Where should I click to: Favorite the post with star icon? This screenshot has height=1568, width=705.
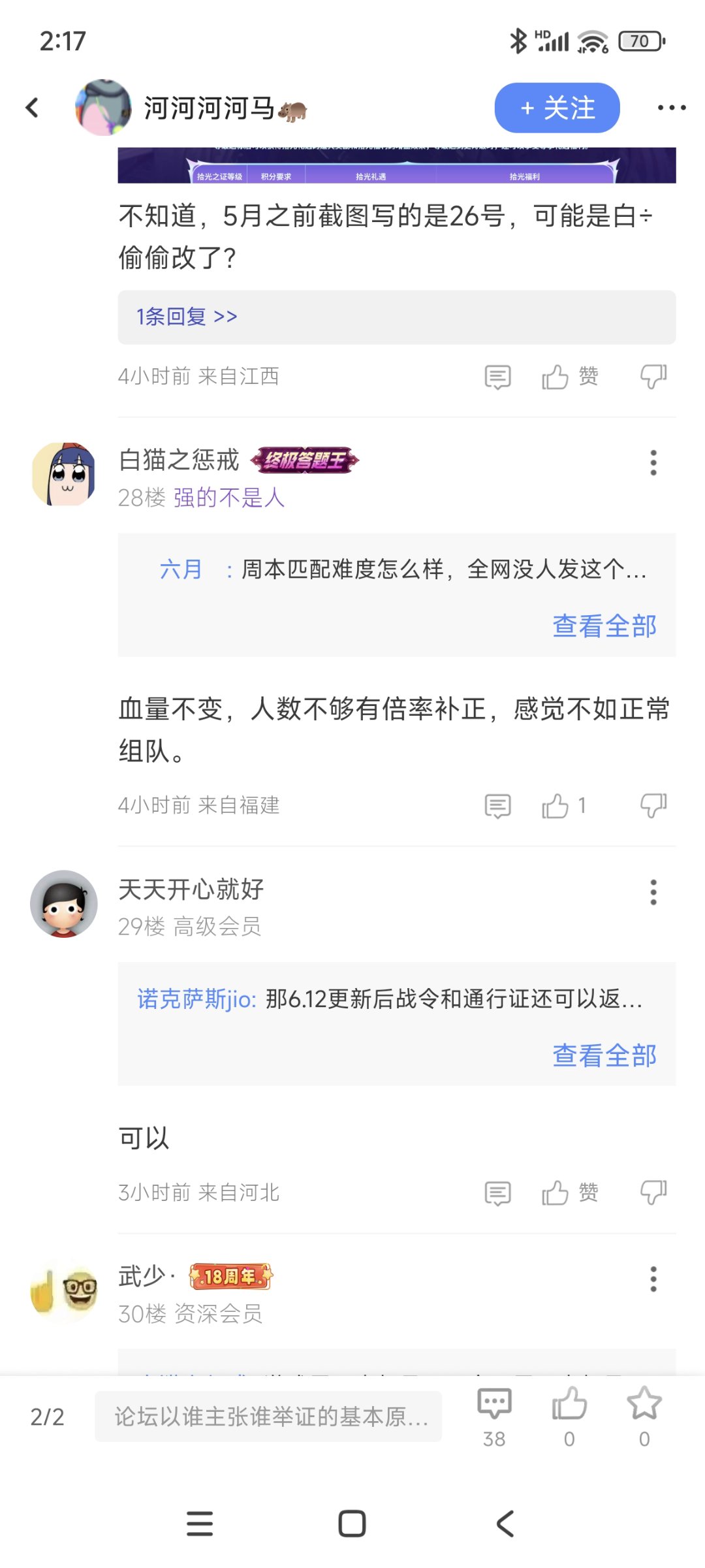tap(644, 1416)
